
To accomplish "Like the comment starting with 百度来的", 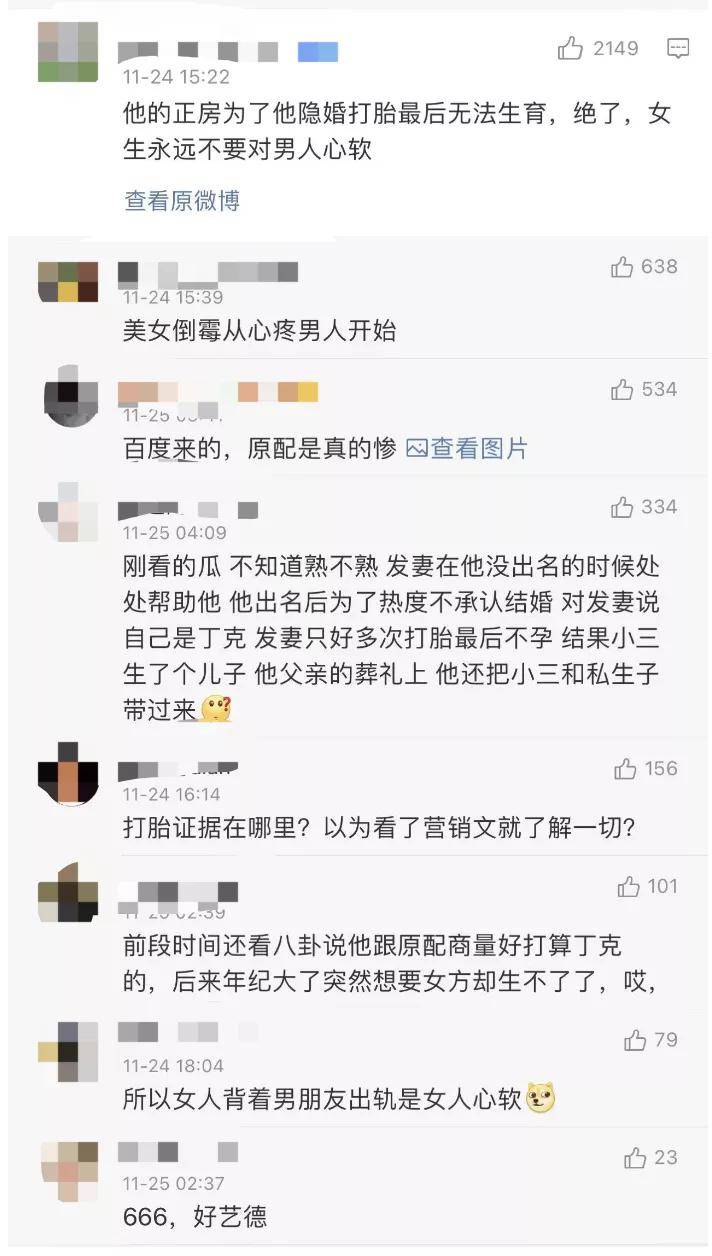I will 622,390.
